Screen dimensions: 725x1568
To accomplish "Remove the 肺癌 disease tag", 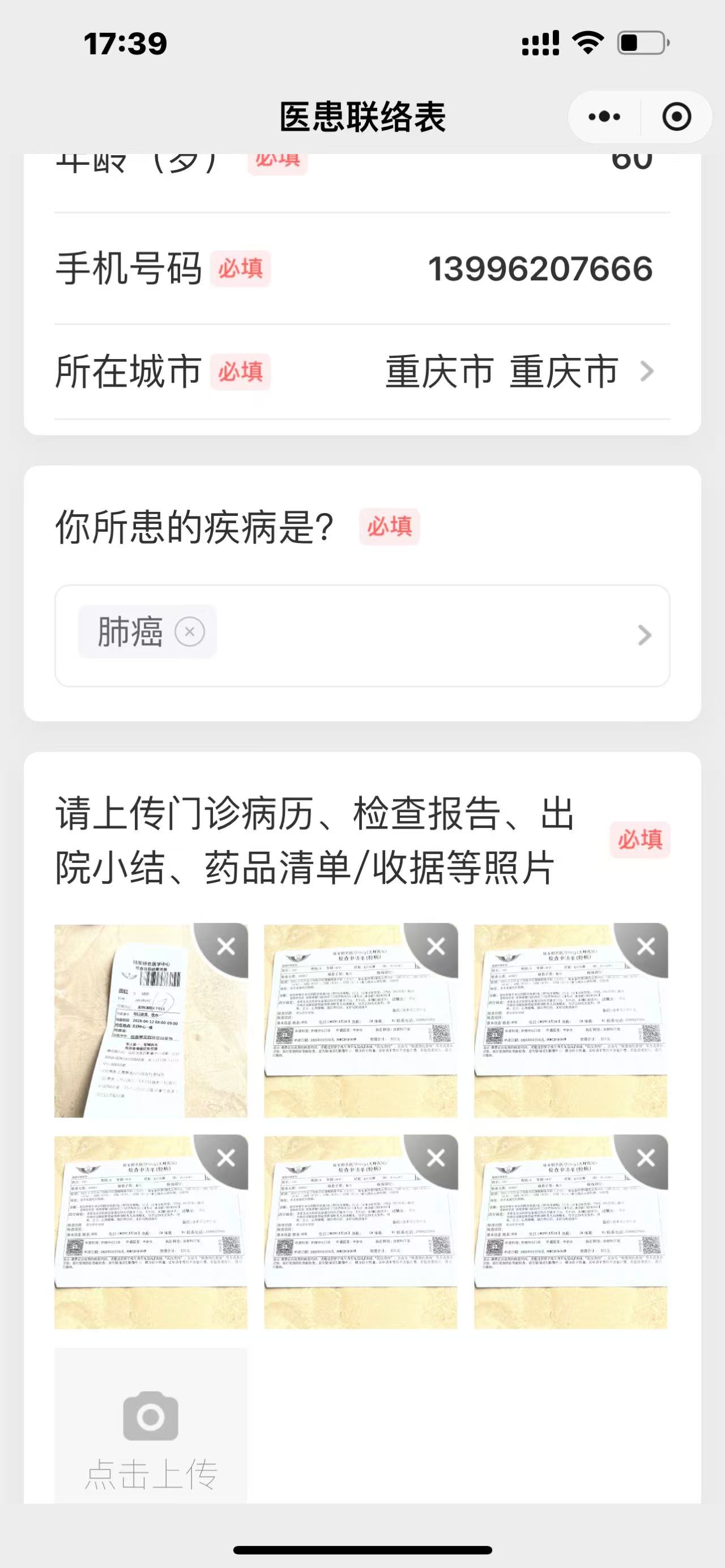I will click(189, 631).
